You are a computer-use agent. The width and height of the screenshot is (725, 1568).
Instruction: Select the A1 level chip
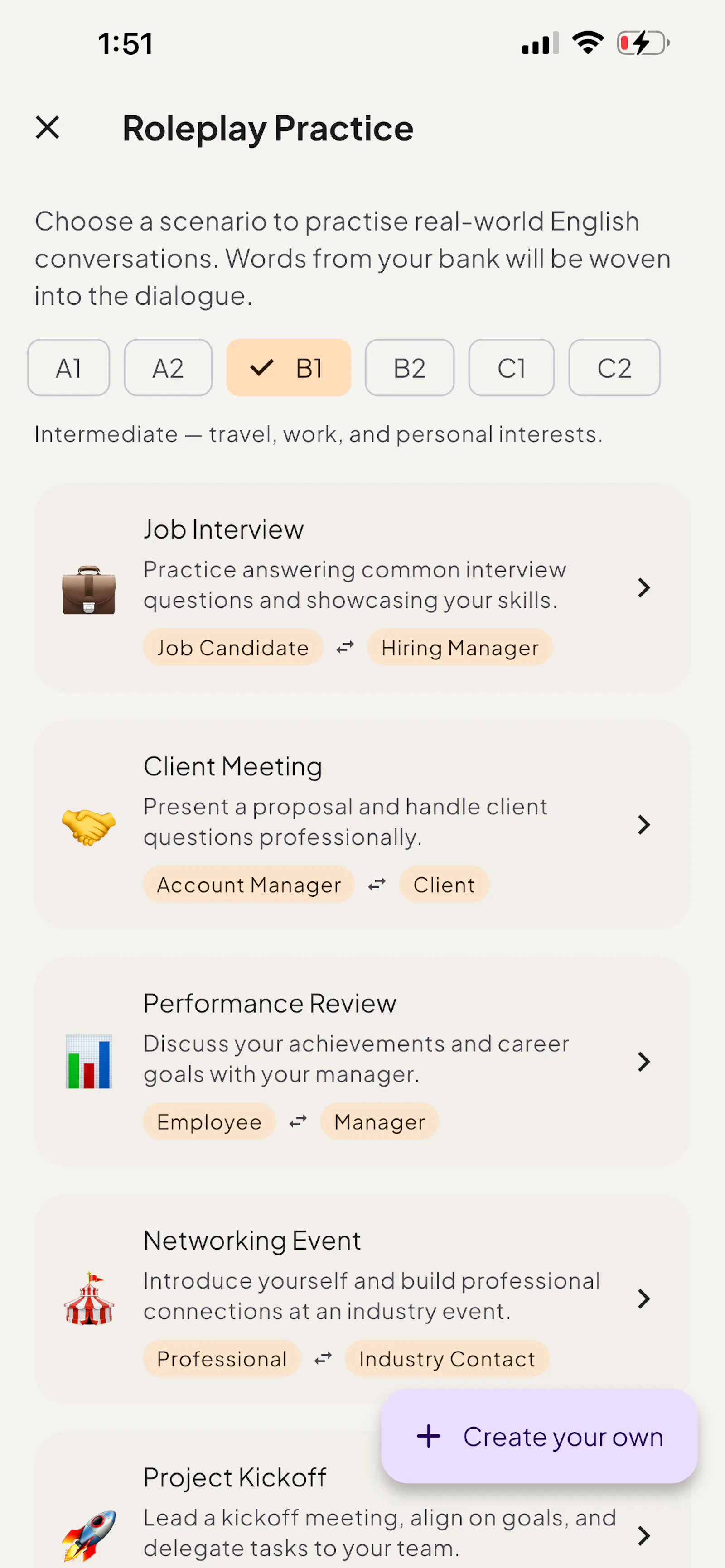[69, 368]
